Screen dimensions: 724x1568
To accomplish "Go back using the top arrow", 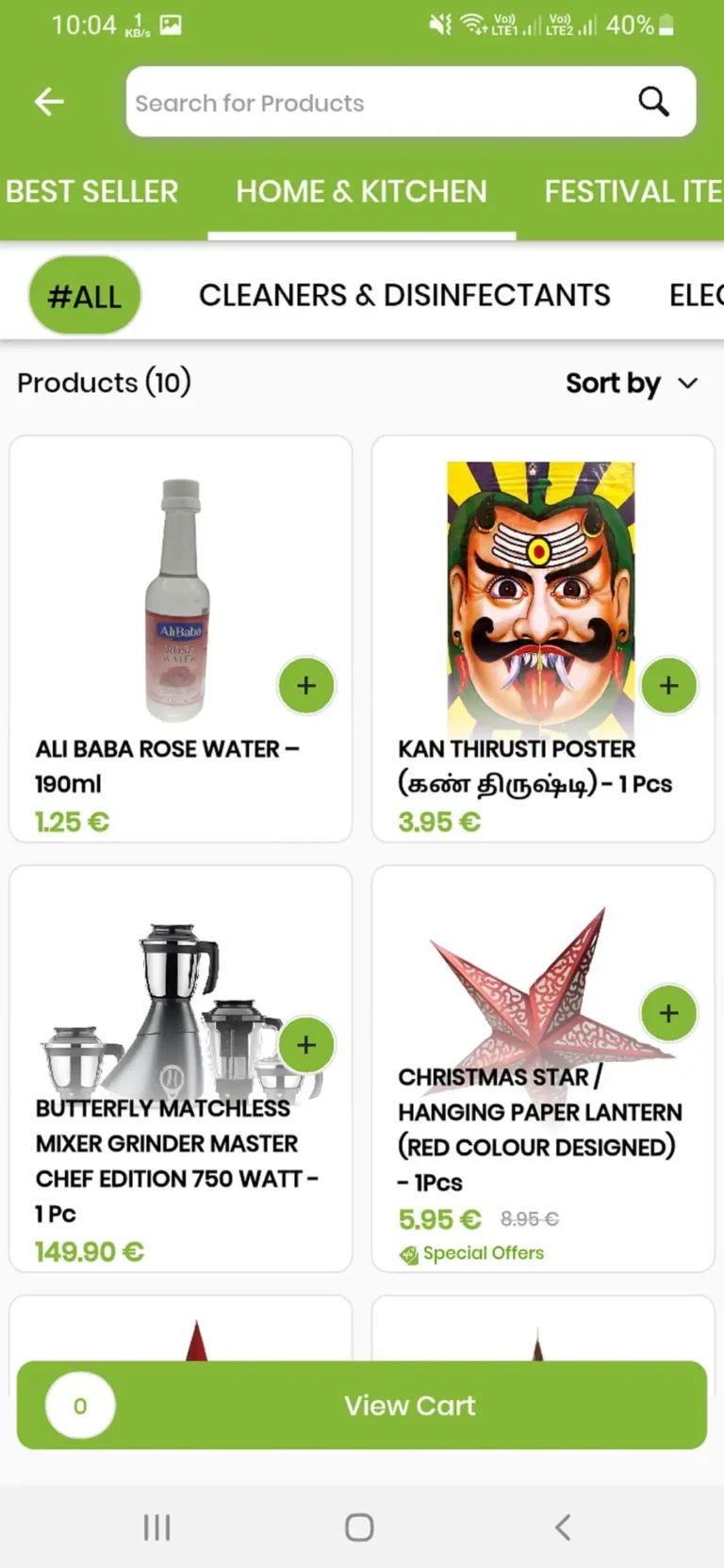I will coord(49,102).
